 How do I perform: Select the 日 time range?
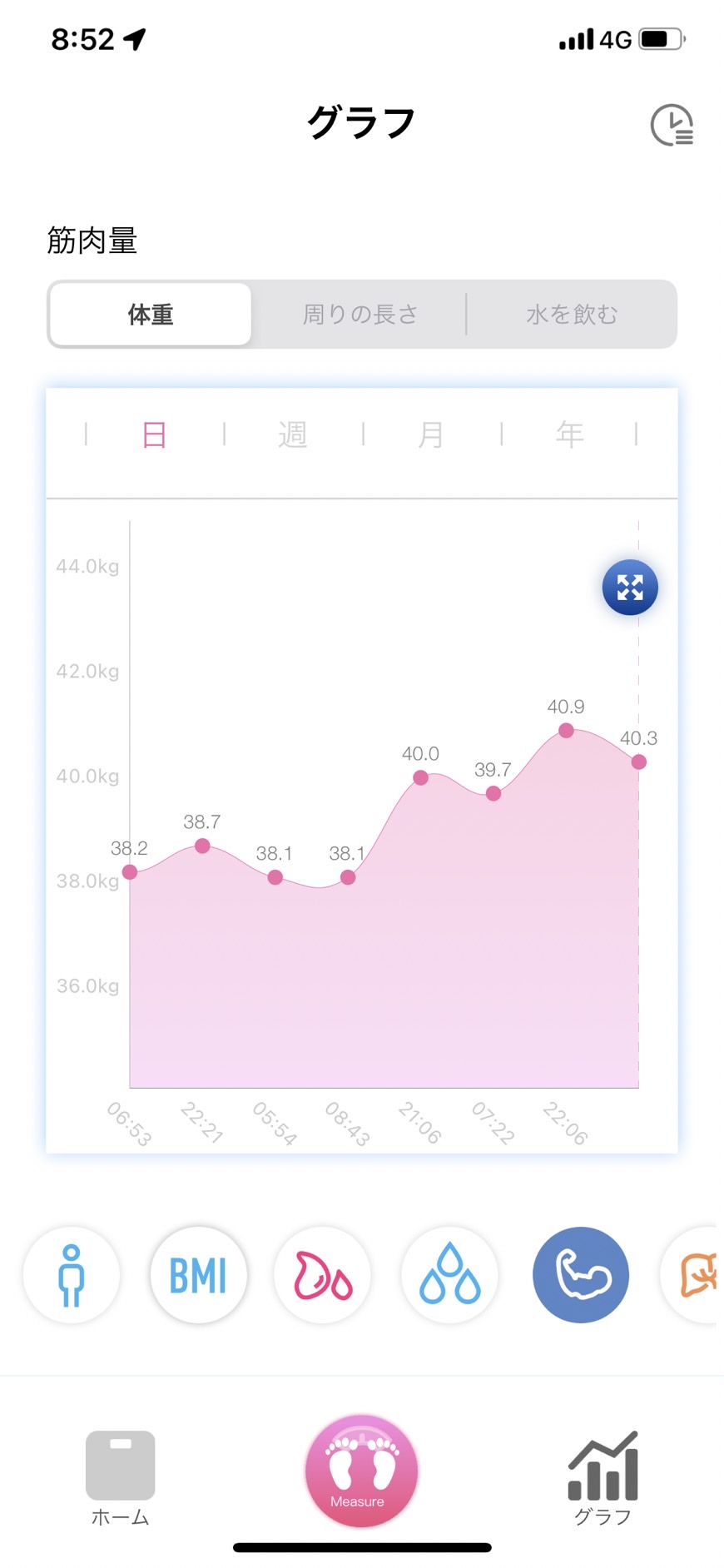click(155, 434)
